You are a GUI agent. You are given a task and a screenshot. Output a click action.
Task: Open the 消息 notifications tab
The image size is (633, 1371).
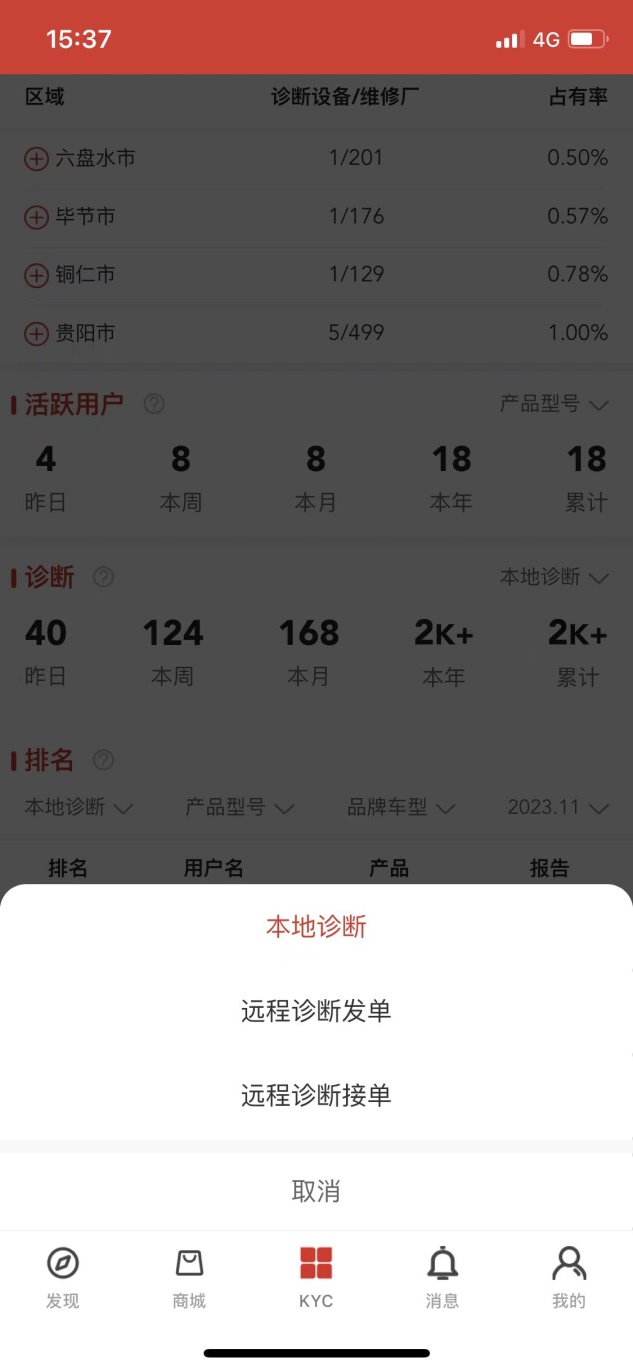coord(442,1278)
